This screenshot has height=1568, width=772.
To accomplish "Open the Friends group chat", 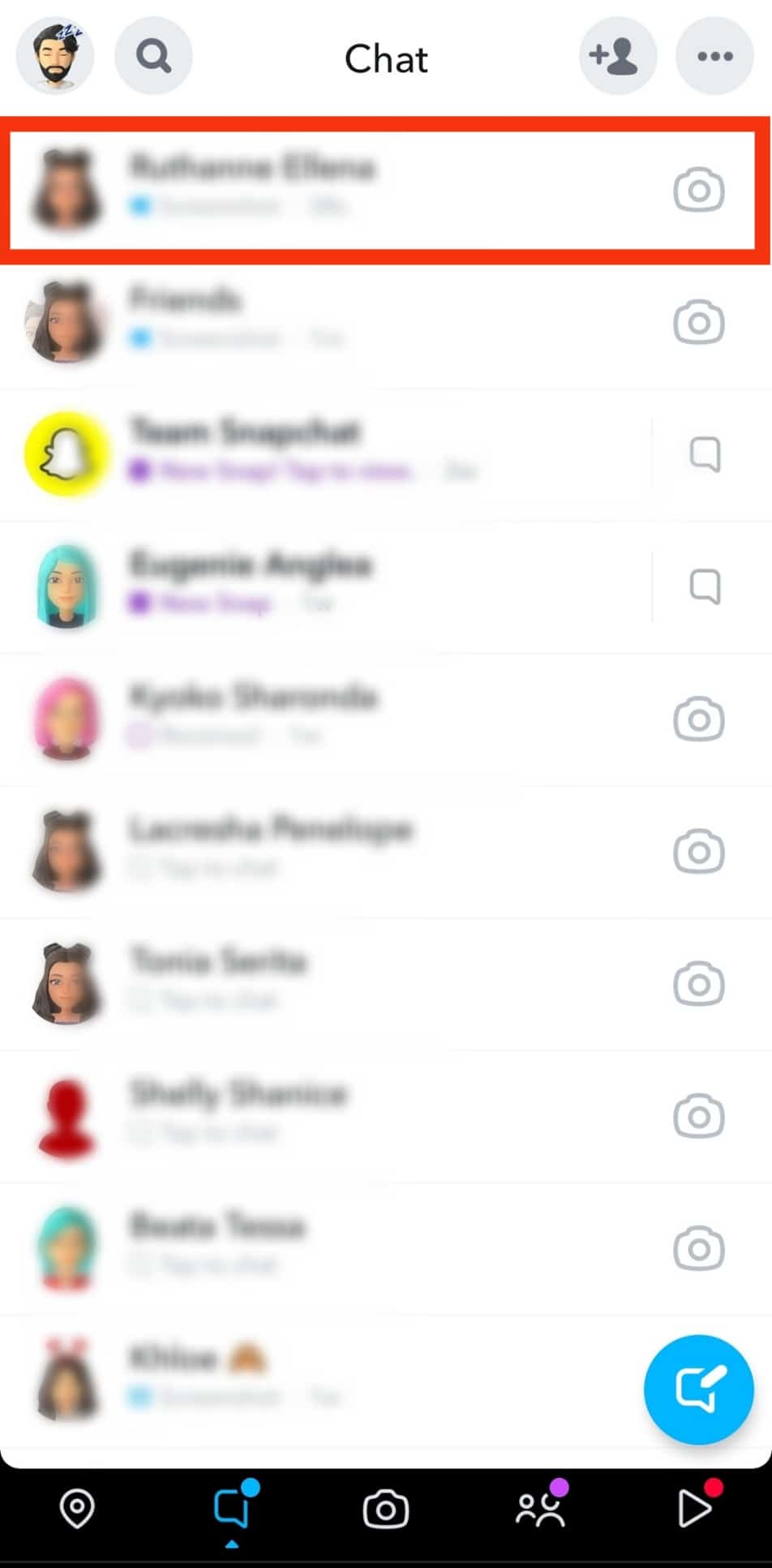I will click(x=324, y=320).
